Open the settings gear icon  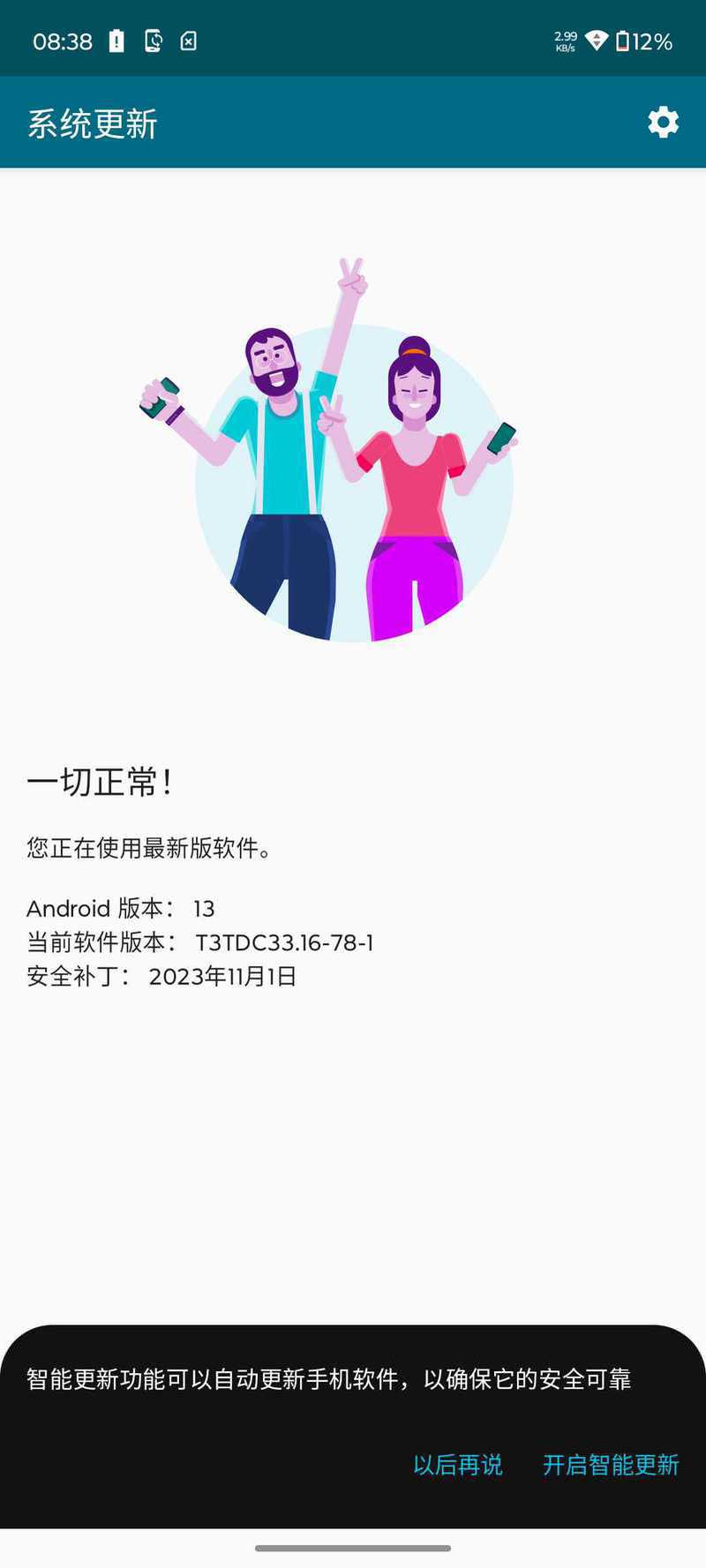[x=663, y=123]
